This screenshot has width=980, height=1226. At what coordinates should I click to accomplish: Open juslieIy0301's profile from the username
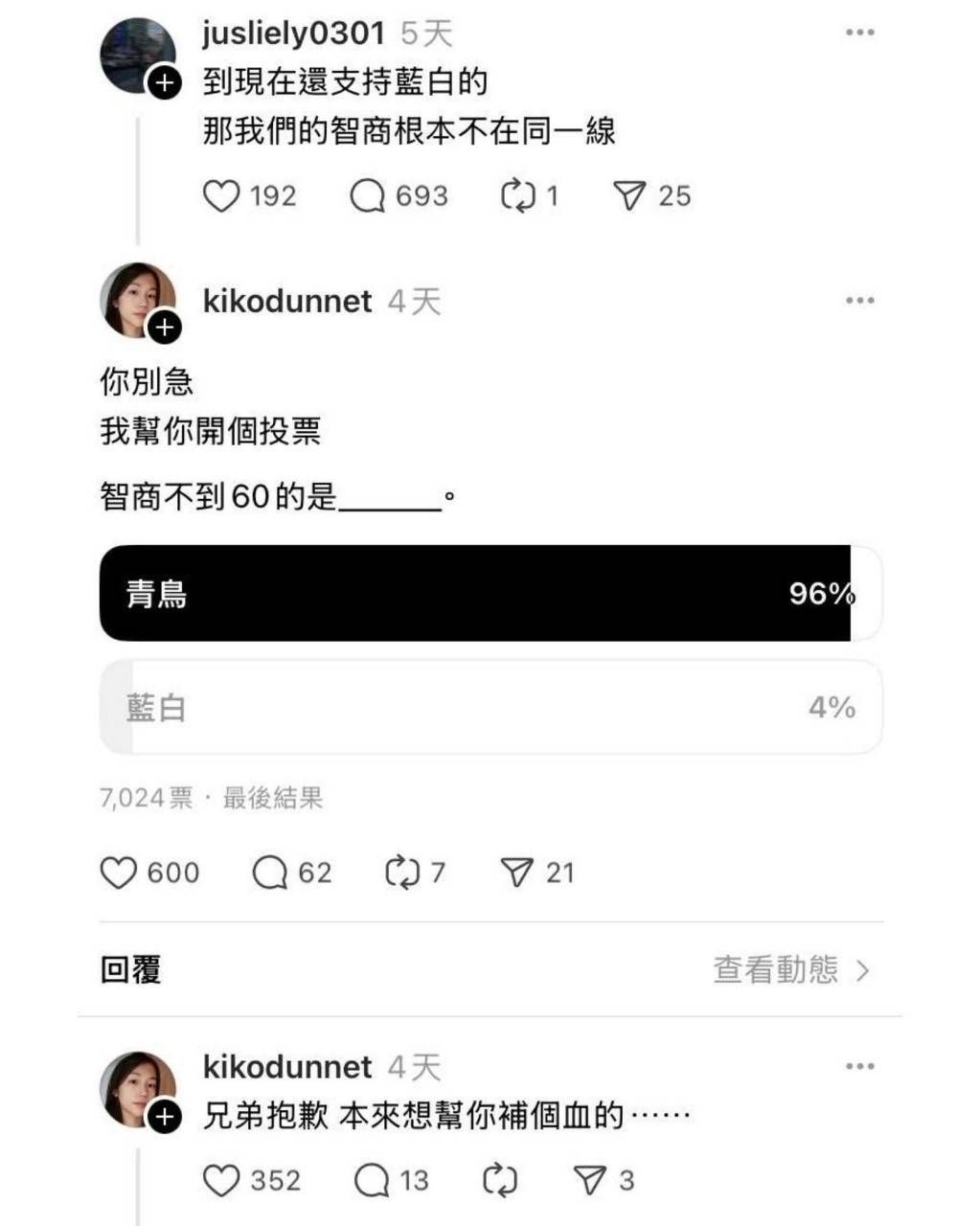293,34
